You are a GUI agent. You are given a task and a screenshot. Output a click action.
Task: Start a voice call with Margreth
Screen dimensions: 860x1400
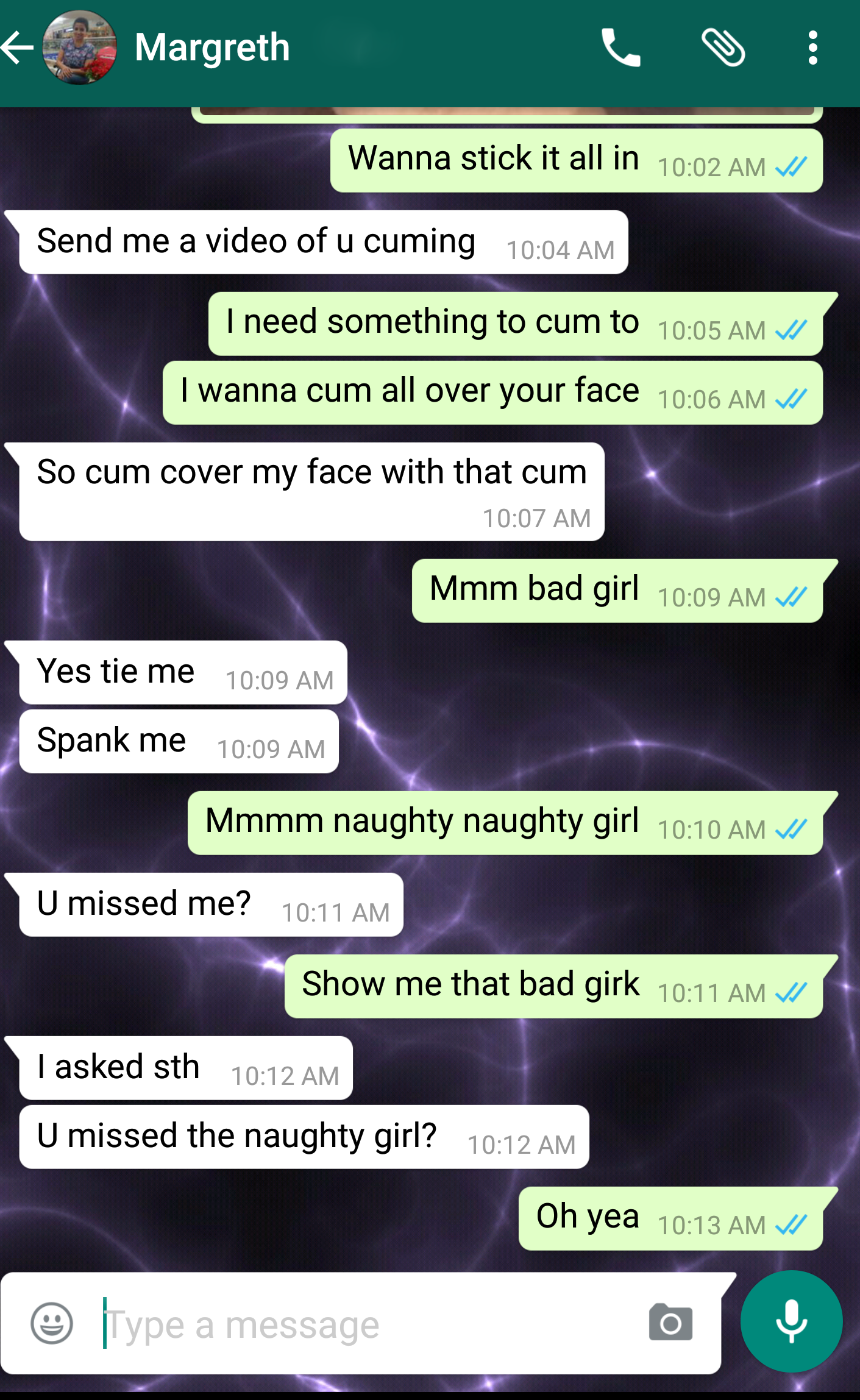pyautogui.click(x=620, y=48)
